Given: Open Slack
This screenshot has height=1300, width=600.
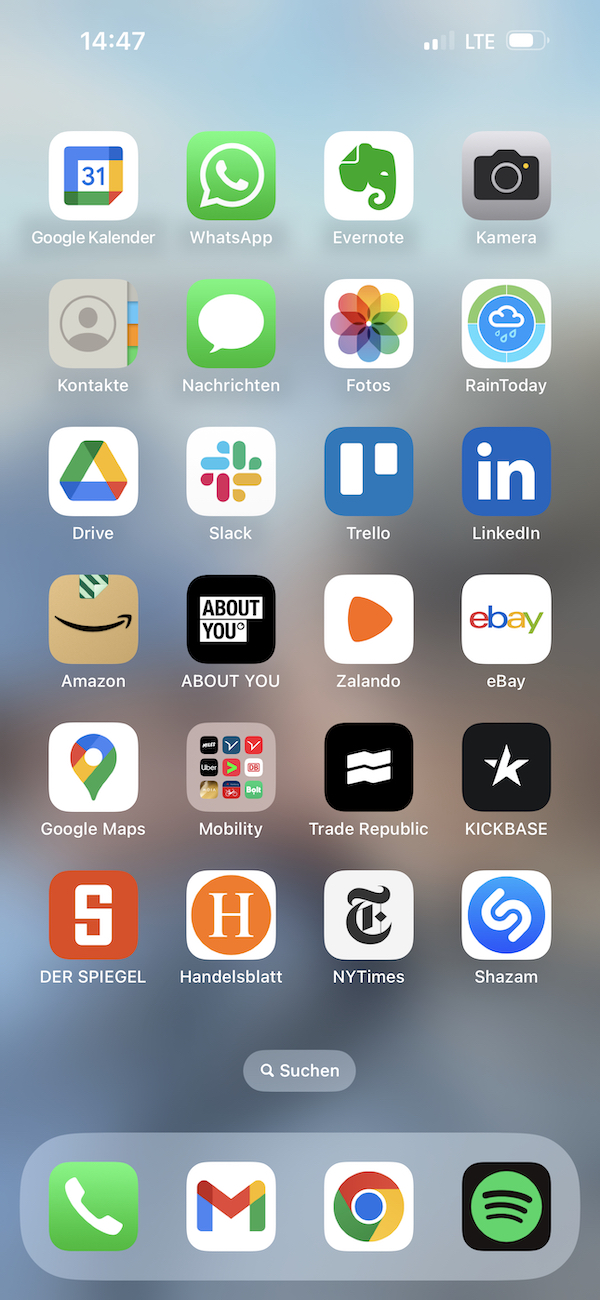Looking at the screenshot, I should pos(231,472).
